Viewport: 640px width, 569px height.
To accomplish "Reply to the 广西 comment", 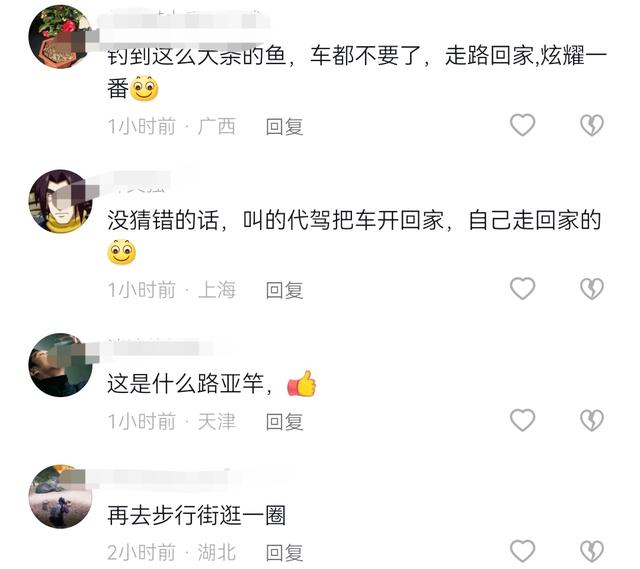I will (284, 126).
